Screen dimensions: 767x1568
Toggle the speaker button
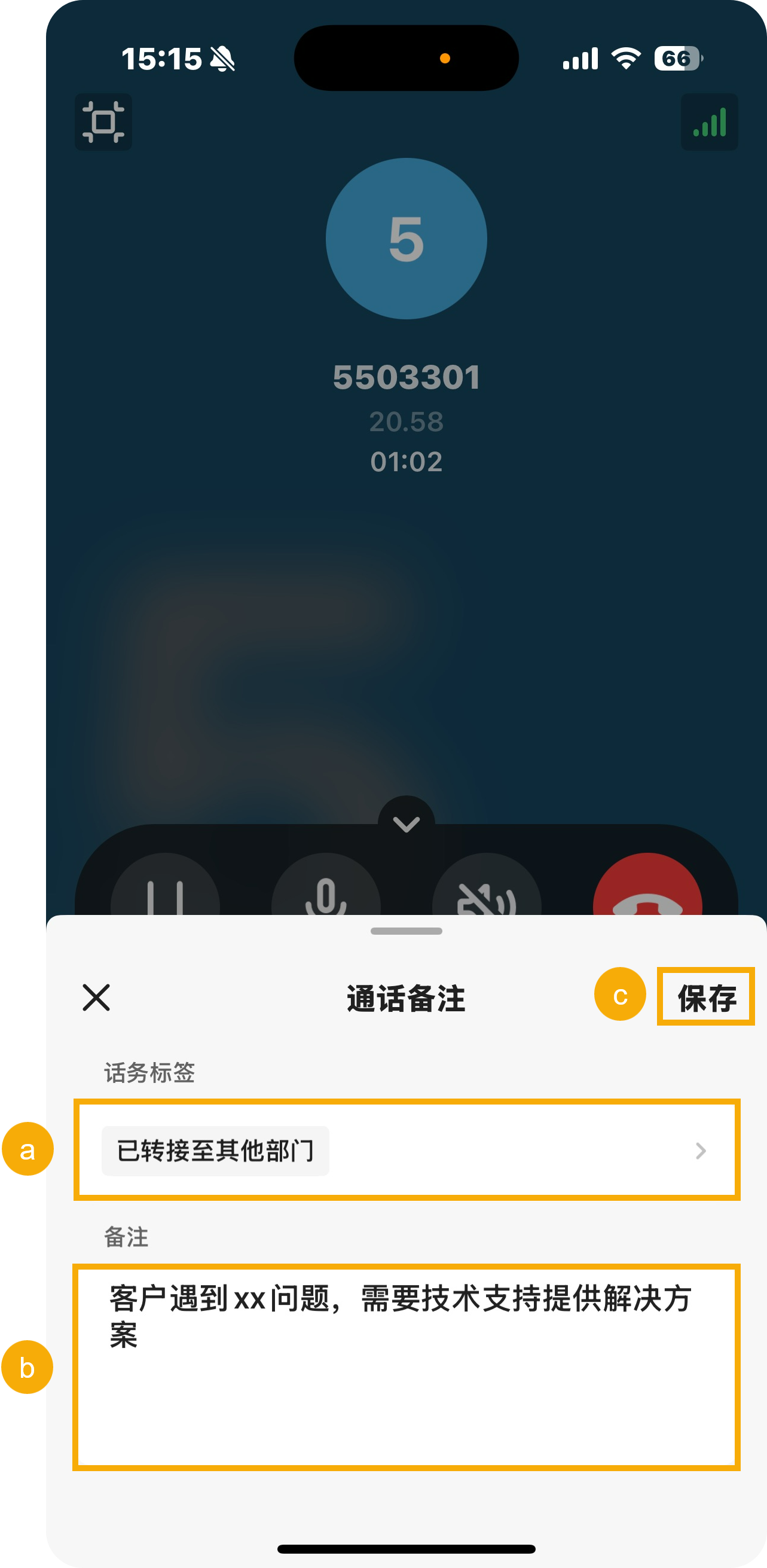[487, 893]
